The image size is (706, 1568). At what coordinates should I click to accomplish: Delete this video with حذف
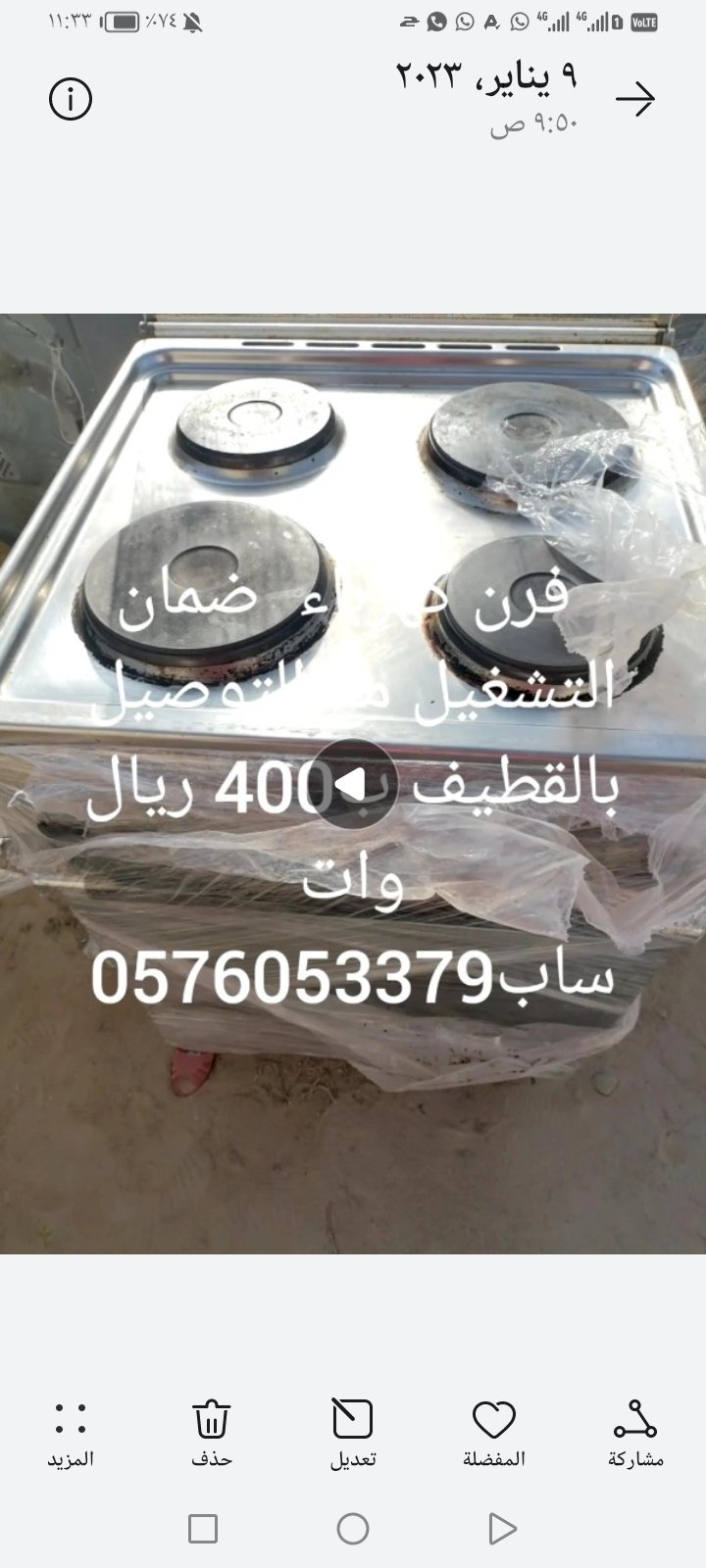point(212,1432)
